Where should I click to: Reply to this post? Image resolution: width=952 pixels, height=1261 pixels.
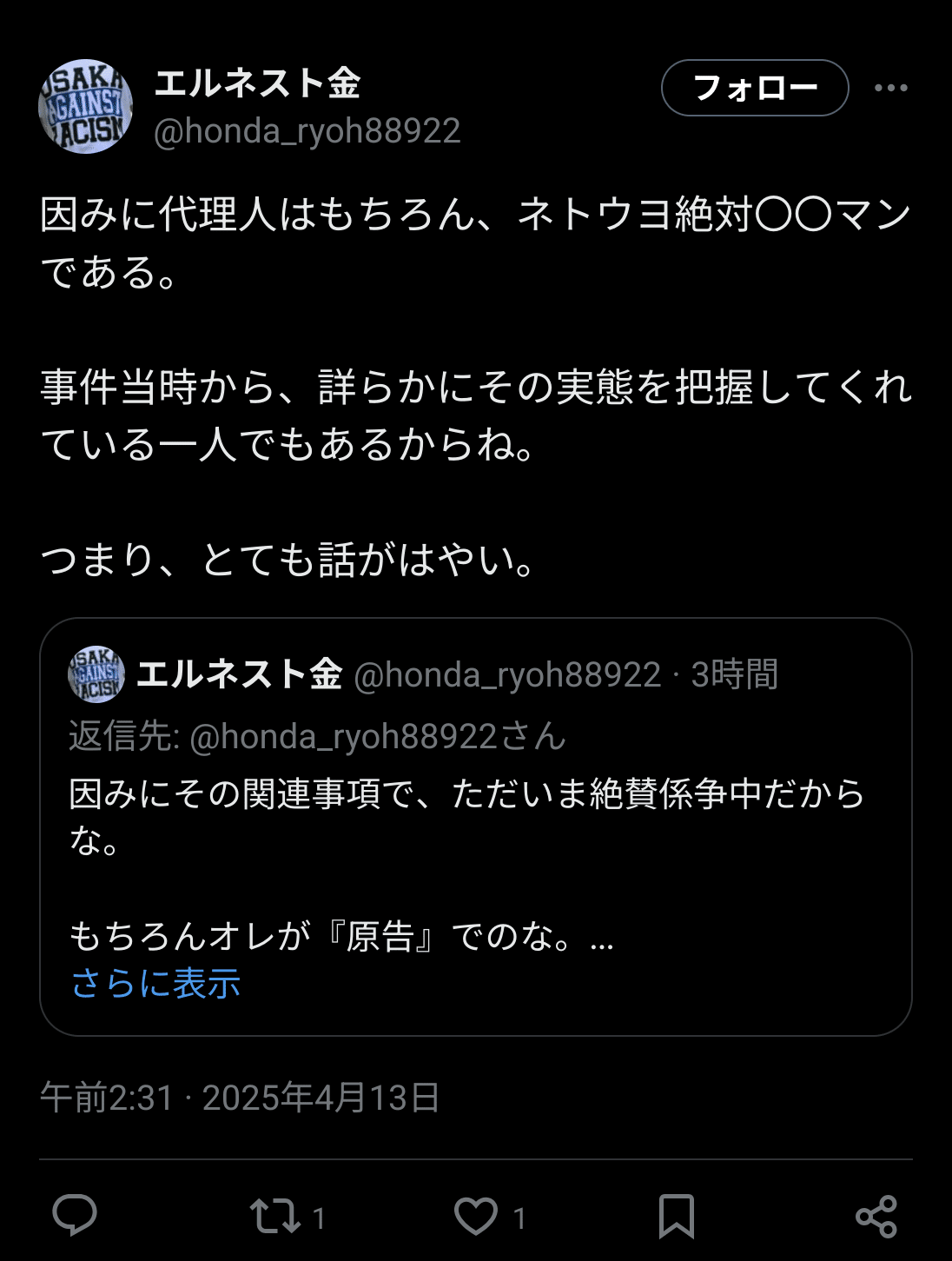75,1215
